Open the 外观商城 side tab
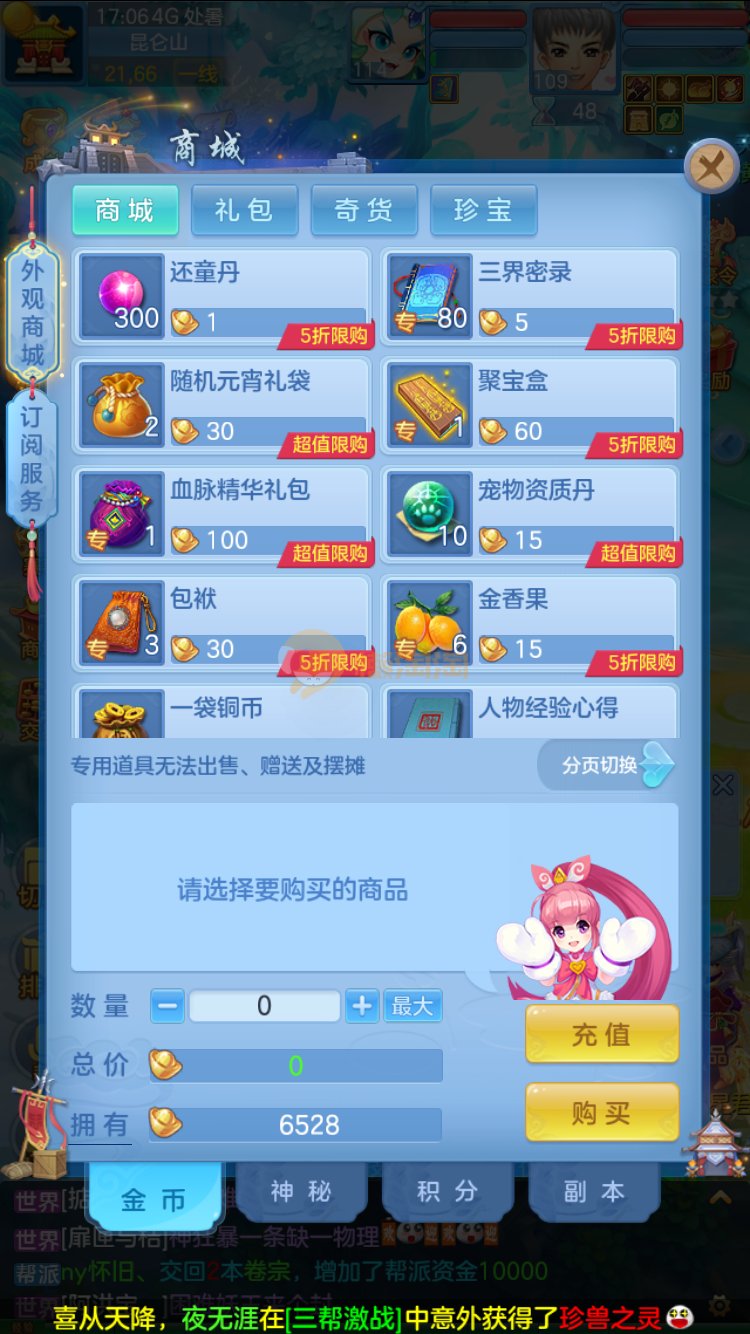Image resolution: width=750 pixels, height=1334 pixels. [32, 312]
